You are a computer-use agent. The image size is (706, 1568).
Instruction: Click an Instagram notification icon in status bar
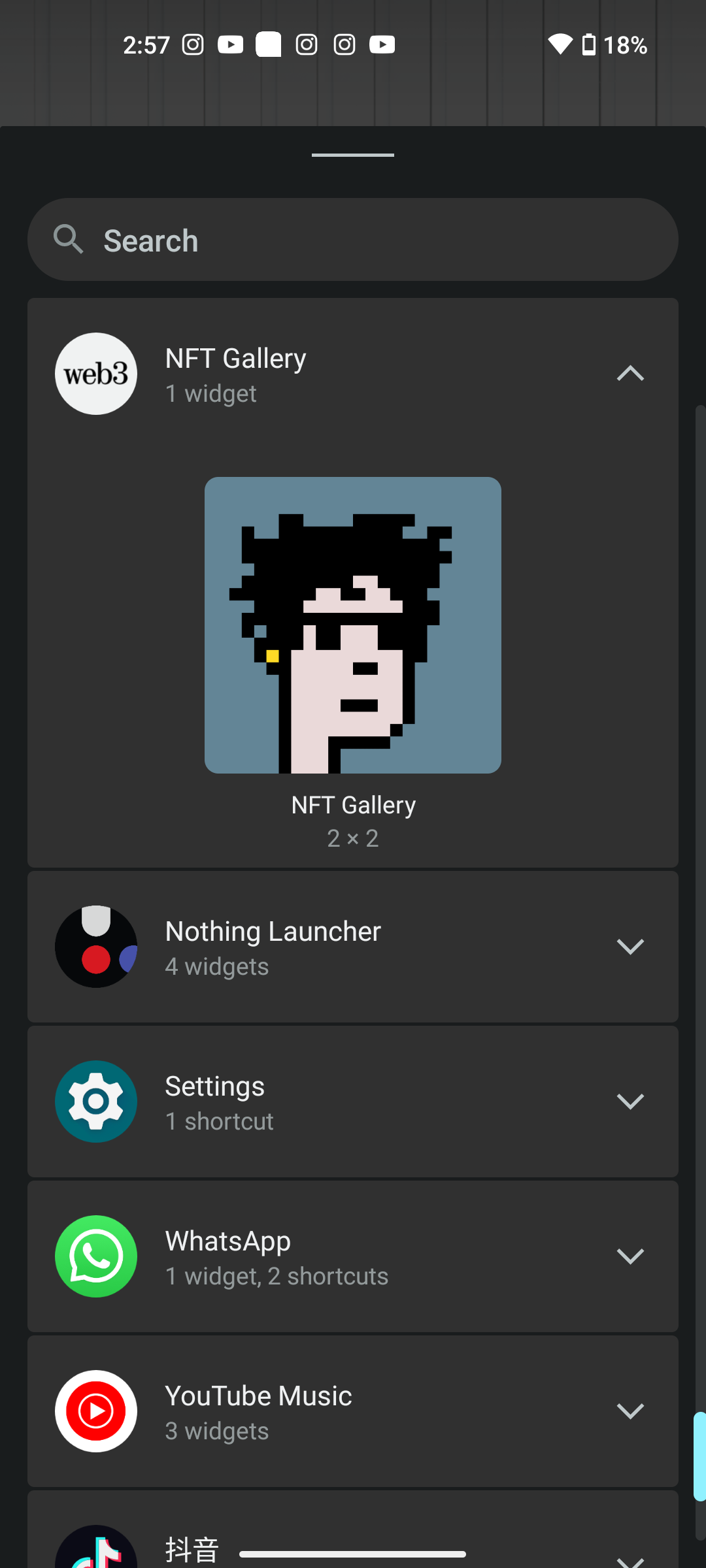[193, 44]
